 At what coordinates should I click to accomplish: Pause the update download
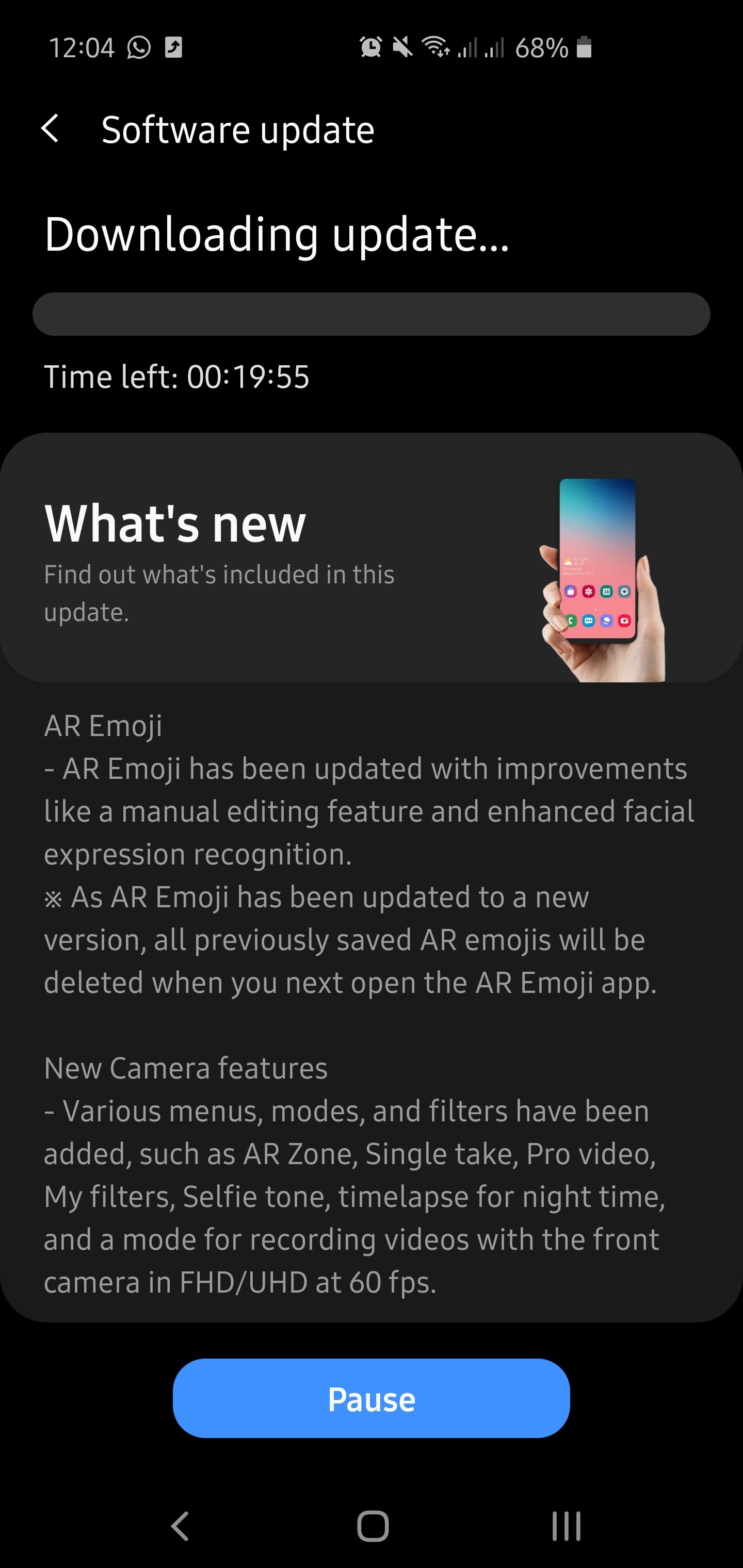coord(371,1399)
